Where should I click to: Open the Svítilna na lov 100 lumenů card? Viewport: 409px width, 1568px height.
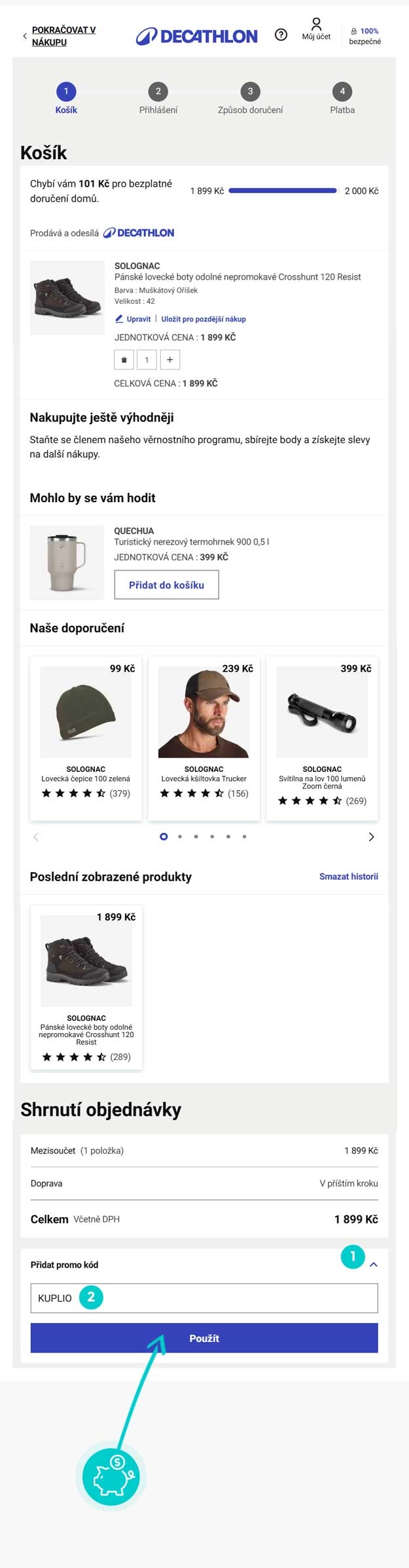tap(322, 738)
